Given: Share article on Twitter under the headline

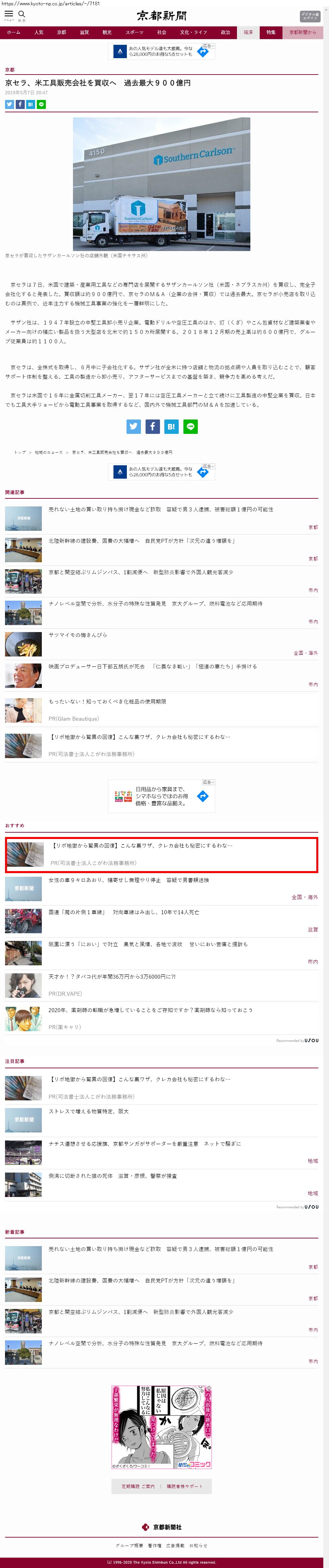Looking at the screenshot, I should [x=9, y=105].
